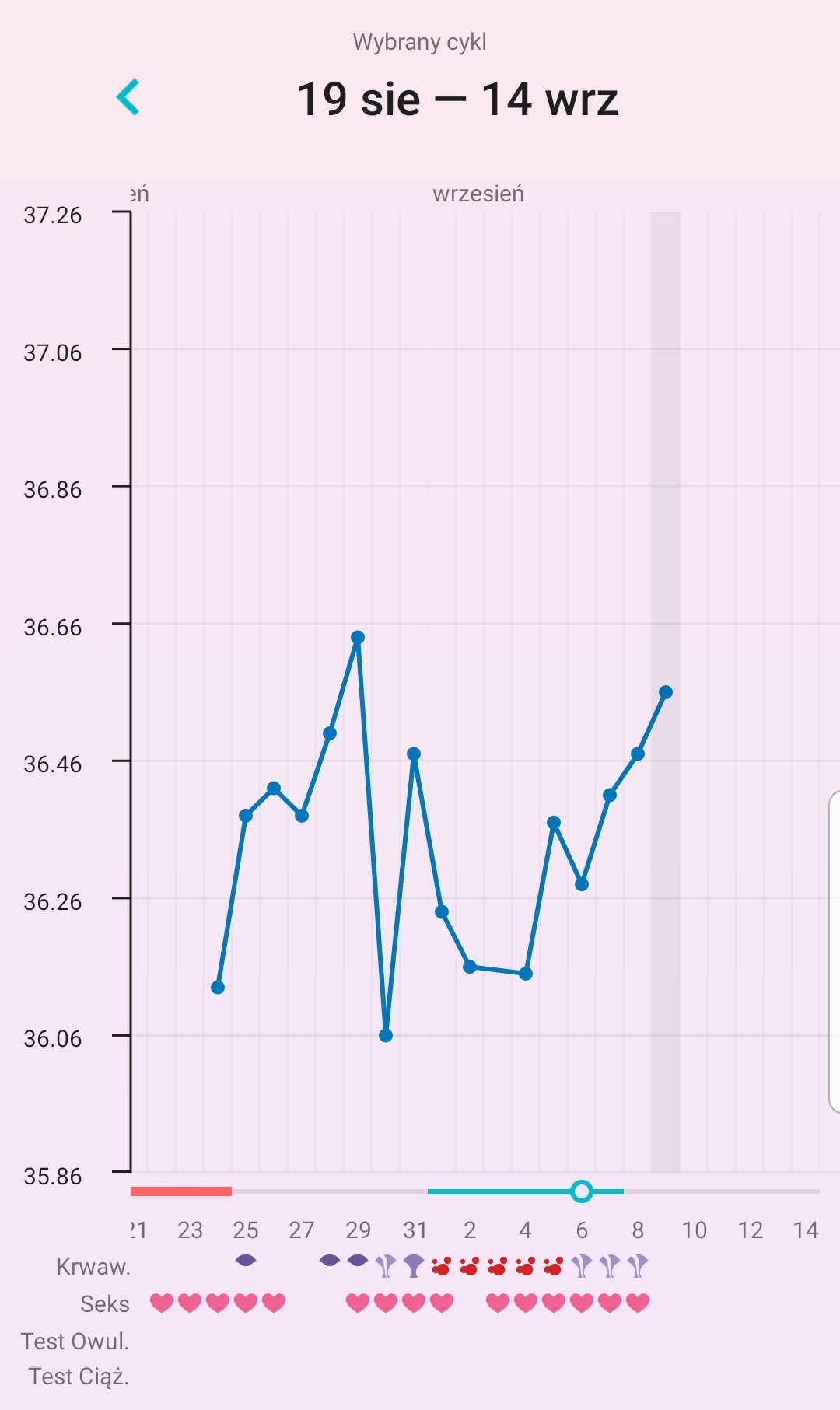Select the highest temperature point on Aug 29
Screen dimensions: 840x1410
[358, 637]
